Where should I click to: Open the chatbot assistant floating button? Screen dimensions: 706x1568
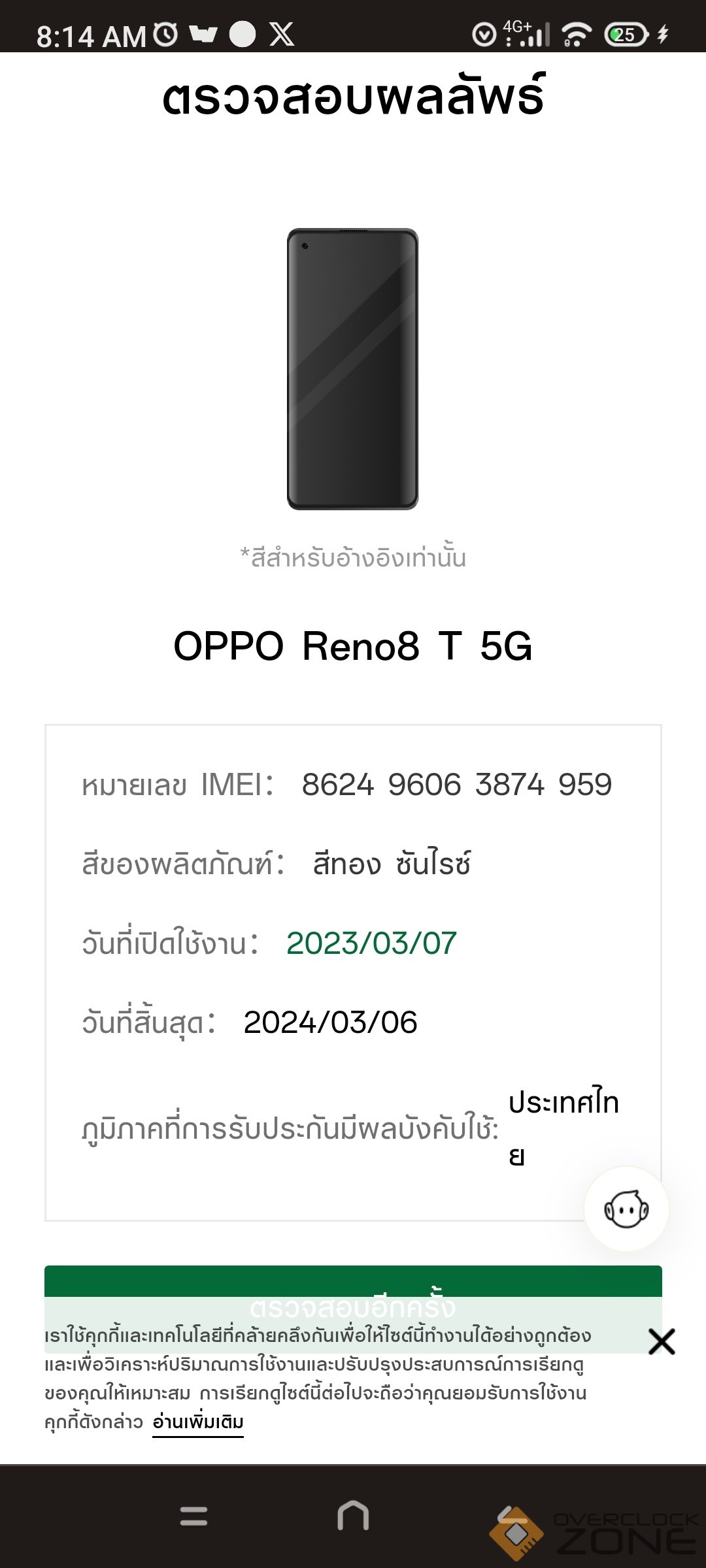626,1209
